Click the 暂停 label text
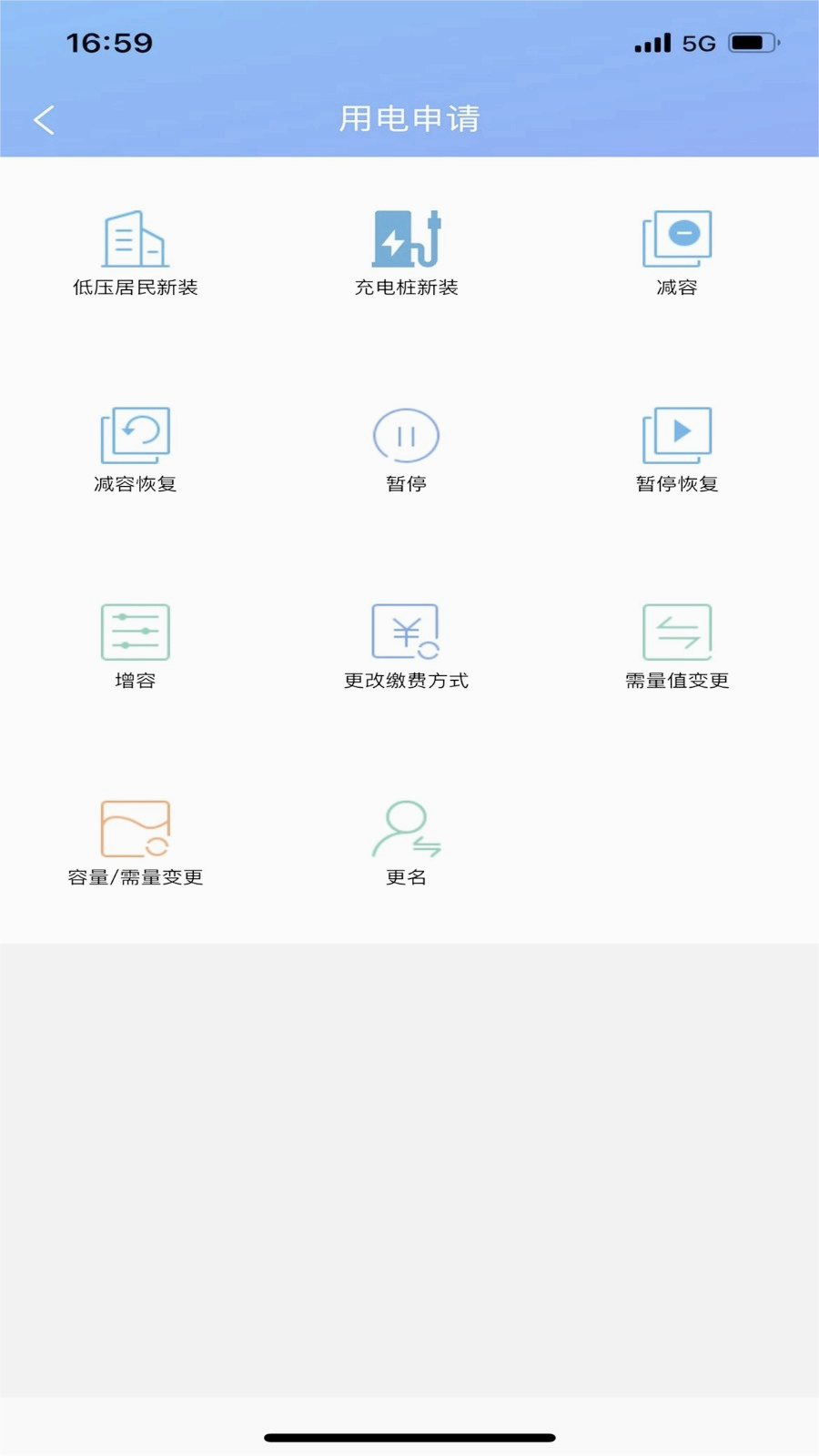The image size is (819, 1456). point(407,483)
